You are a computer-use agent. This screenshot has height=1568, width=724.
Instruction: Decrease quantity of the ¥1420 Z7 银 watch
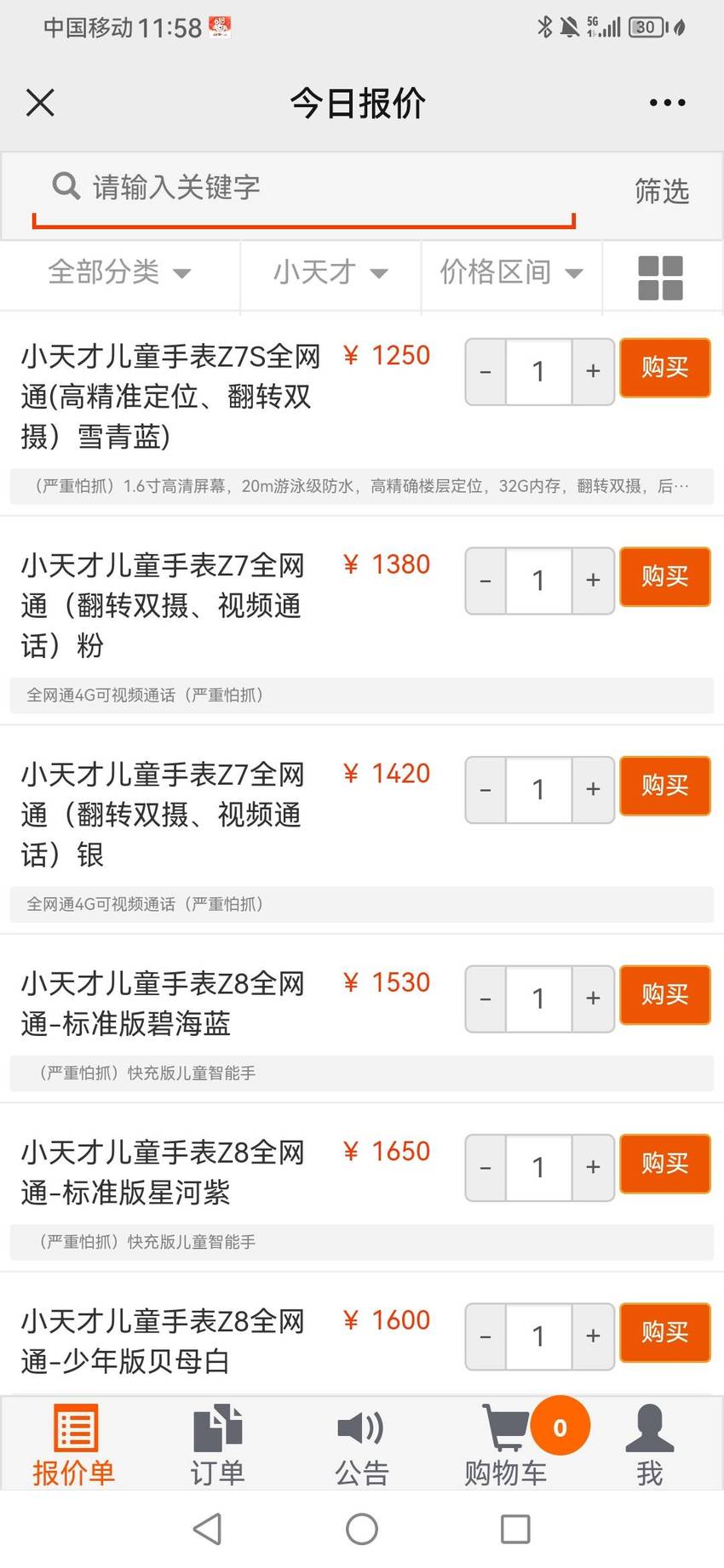tap(486, 790)
